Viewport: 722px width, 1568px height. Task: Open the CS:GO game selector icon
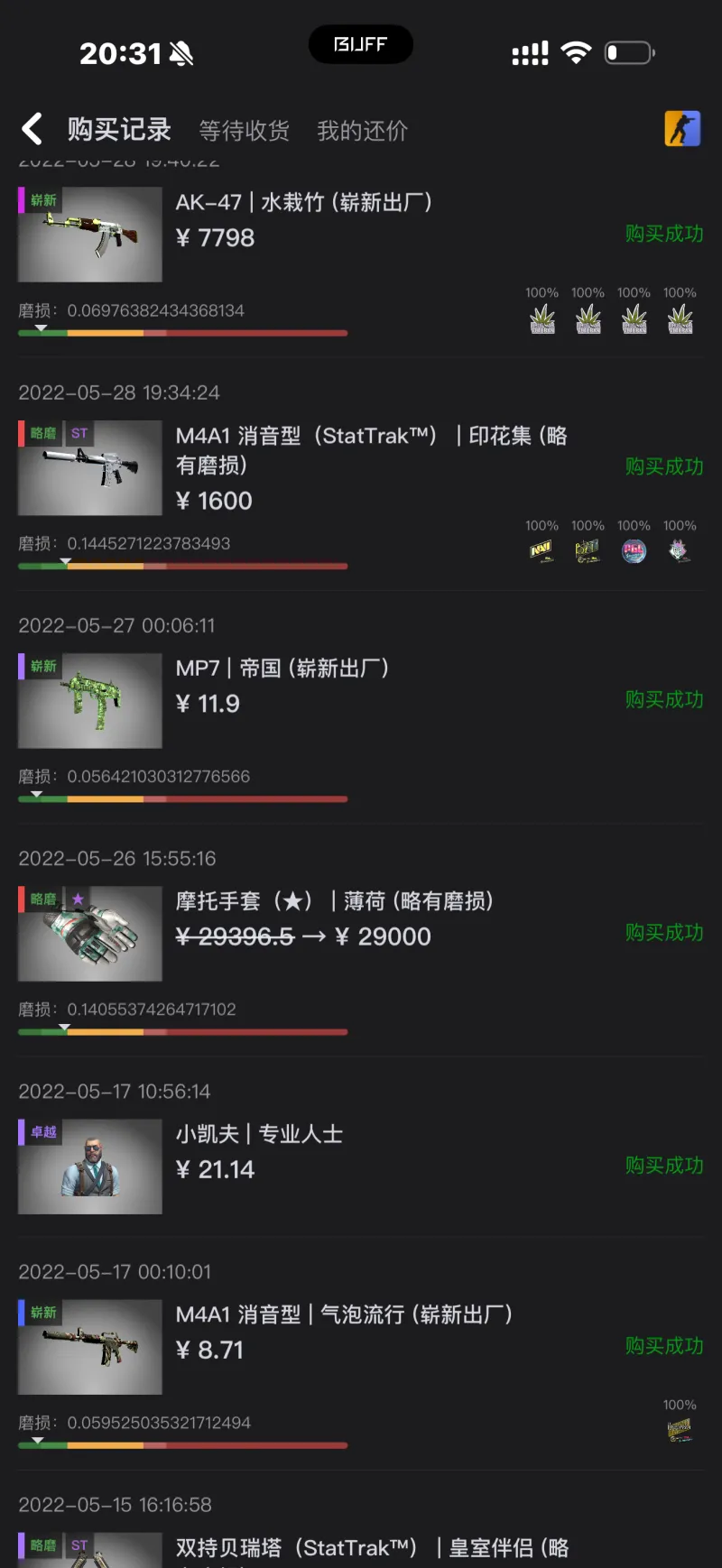[682, 128]
